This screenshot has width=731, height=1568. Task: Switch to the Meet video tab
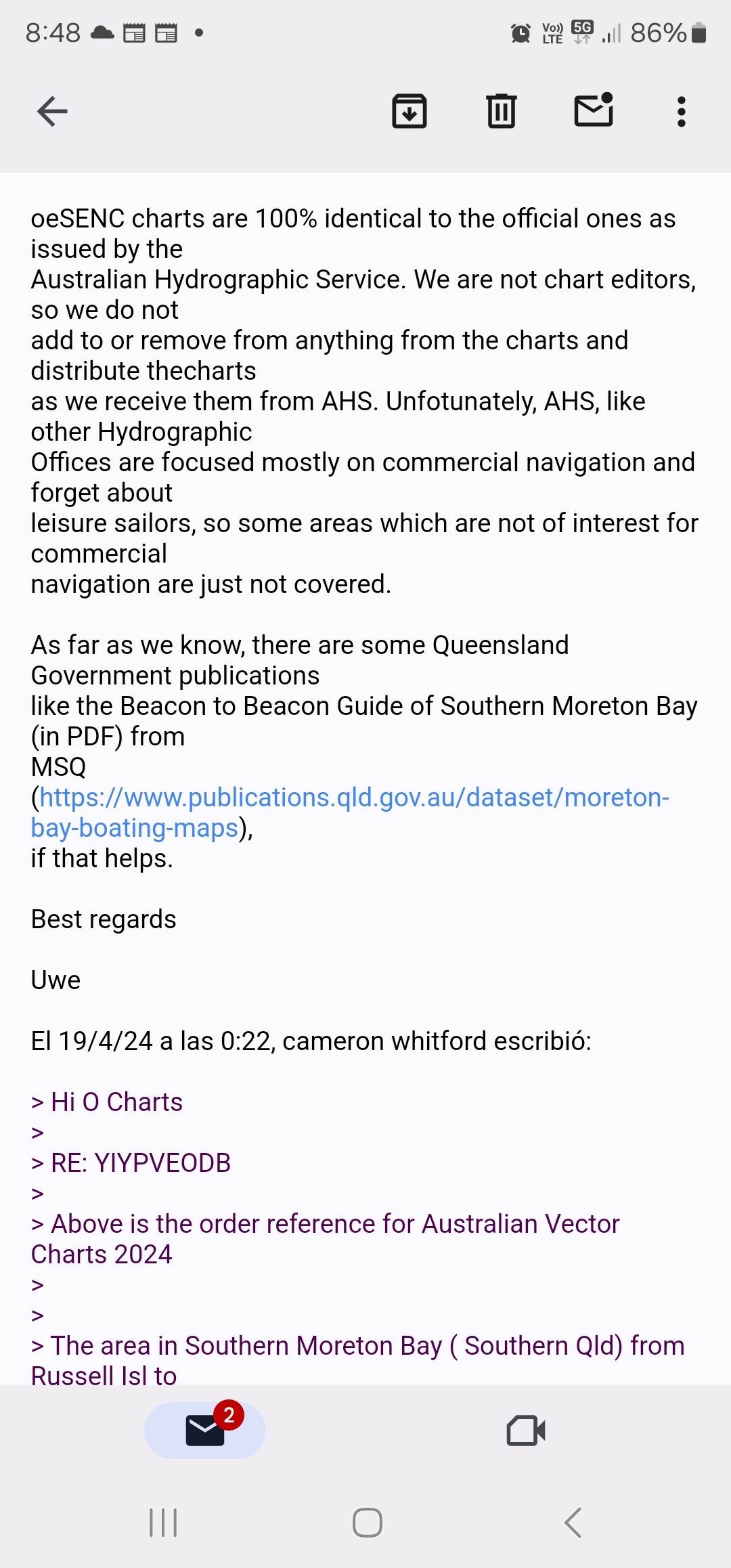pos(526,1430)
